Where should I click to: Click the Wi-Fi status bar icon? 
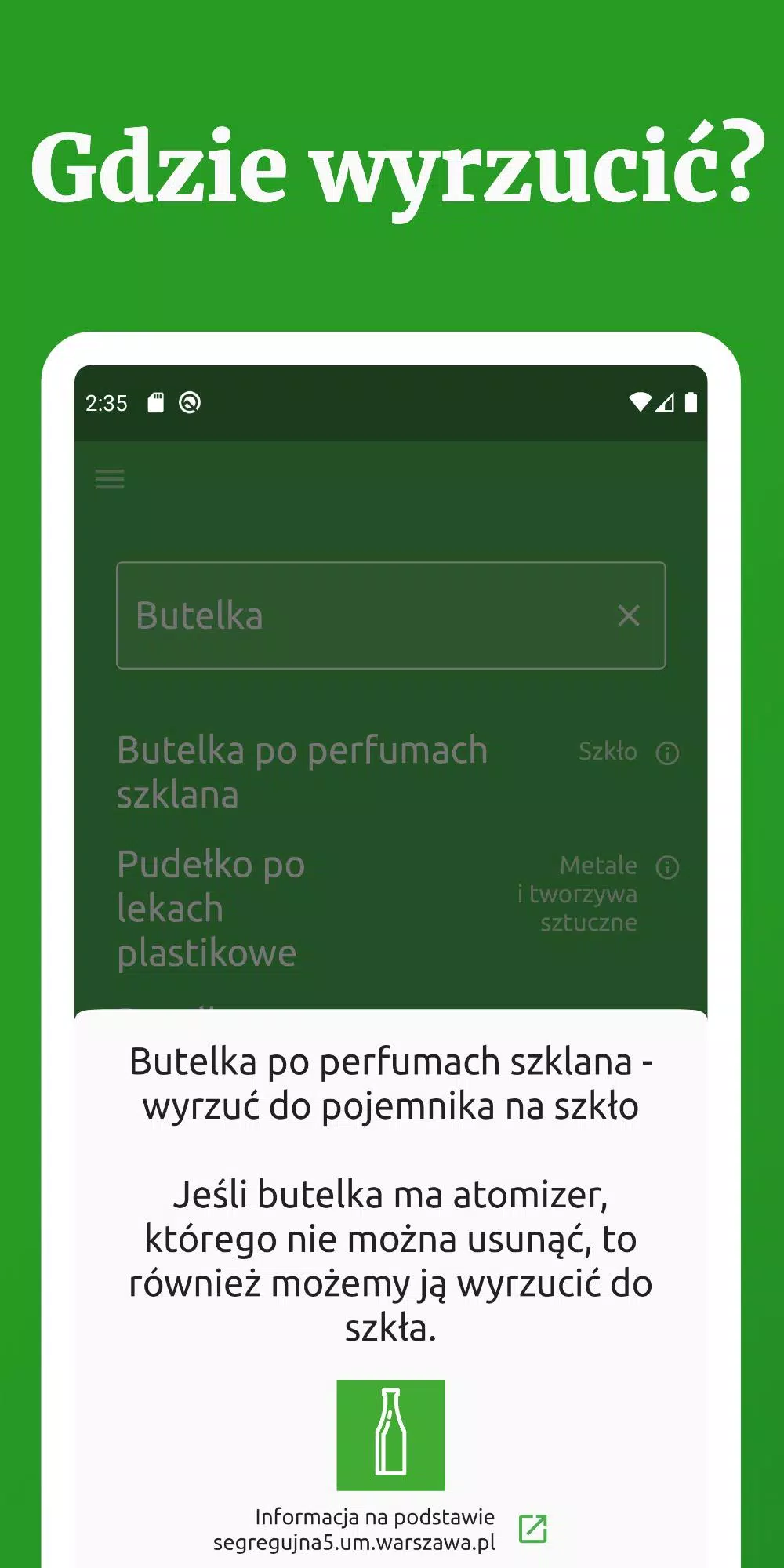pos(640,401)
